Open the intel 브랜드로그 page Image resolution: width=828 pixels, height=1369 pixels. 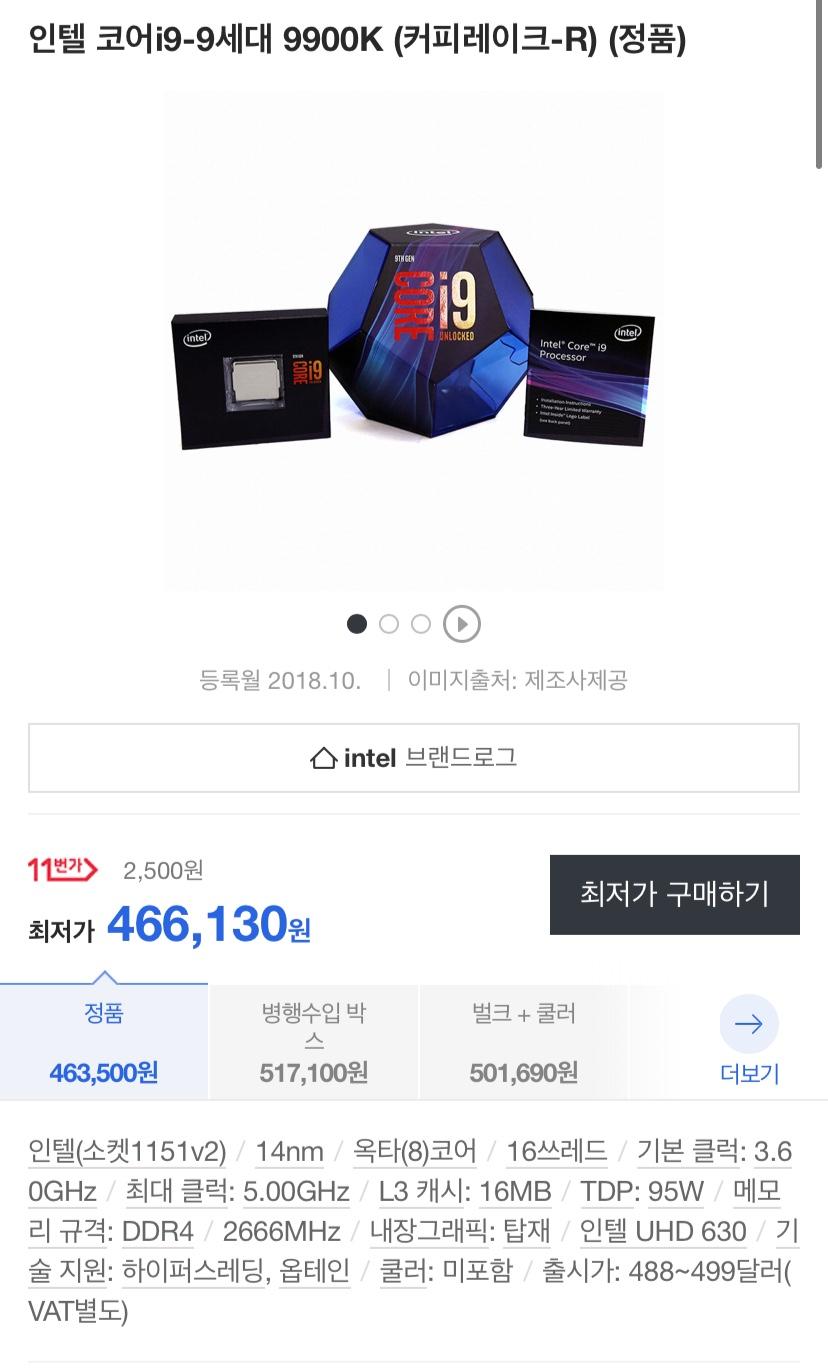pos(414,758)
